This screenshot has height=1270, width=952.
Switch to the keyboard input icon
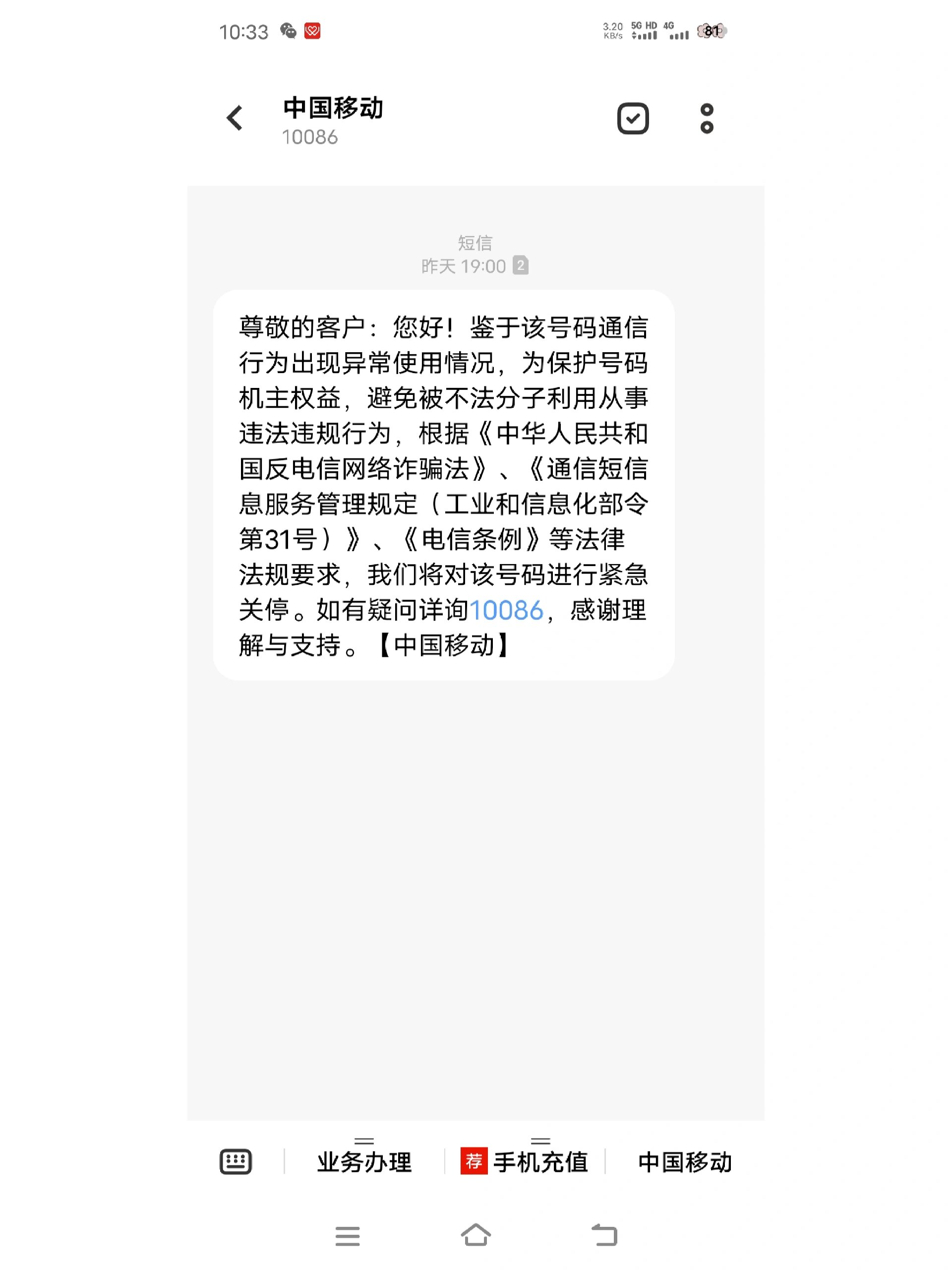click(x=236, y=1162)
